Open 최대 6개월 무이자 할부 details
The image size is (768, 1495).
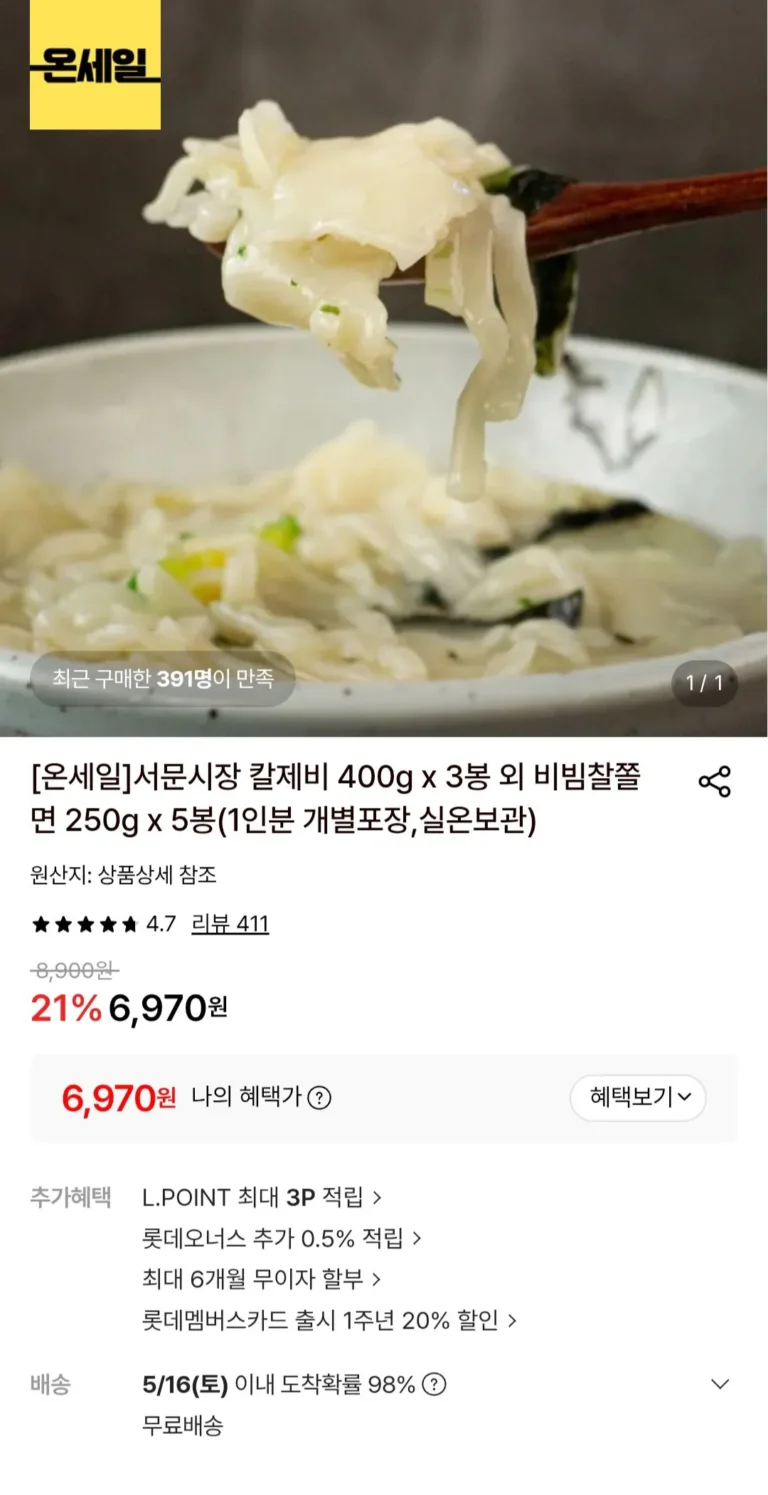pos(262,1279)
